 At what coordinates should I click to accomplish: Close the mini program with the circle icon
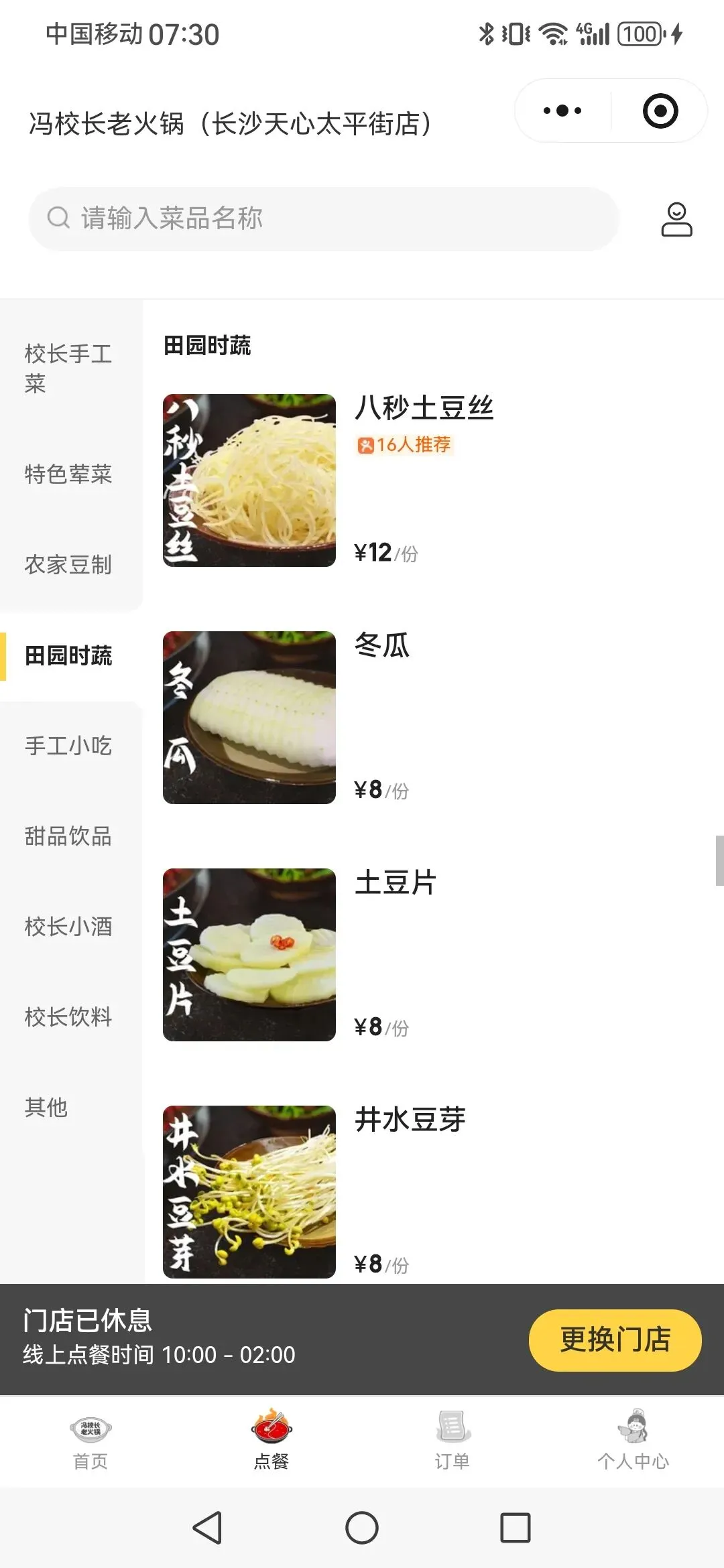660,111
